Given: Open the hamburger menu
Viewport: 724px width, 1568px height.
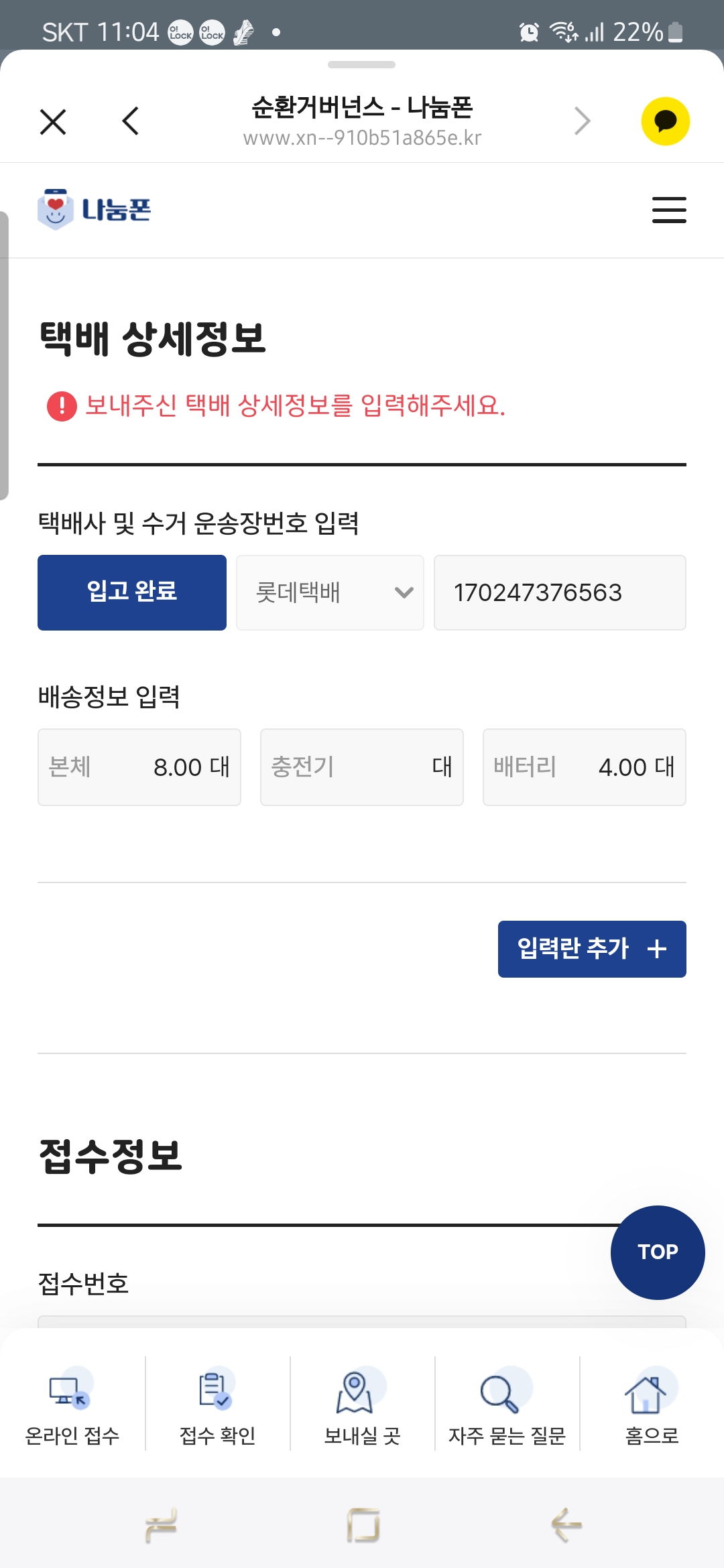Looking at the screenshot, I should [669, 210].
